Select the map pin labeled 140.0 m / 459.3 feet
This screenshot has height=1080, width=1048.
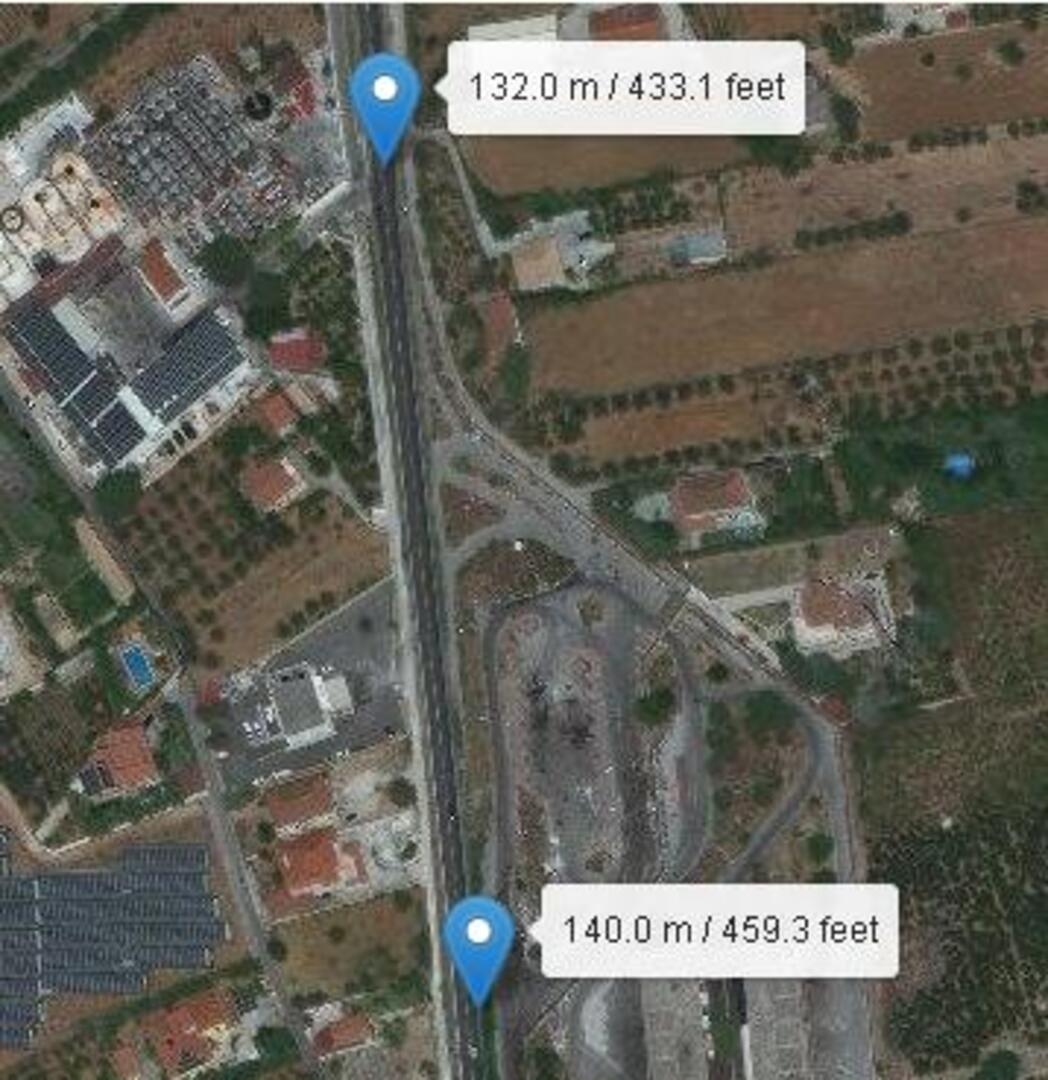479,942
